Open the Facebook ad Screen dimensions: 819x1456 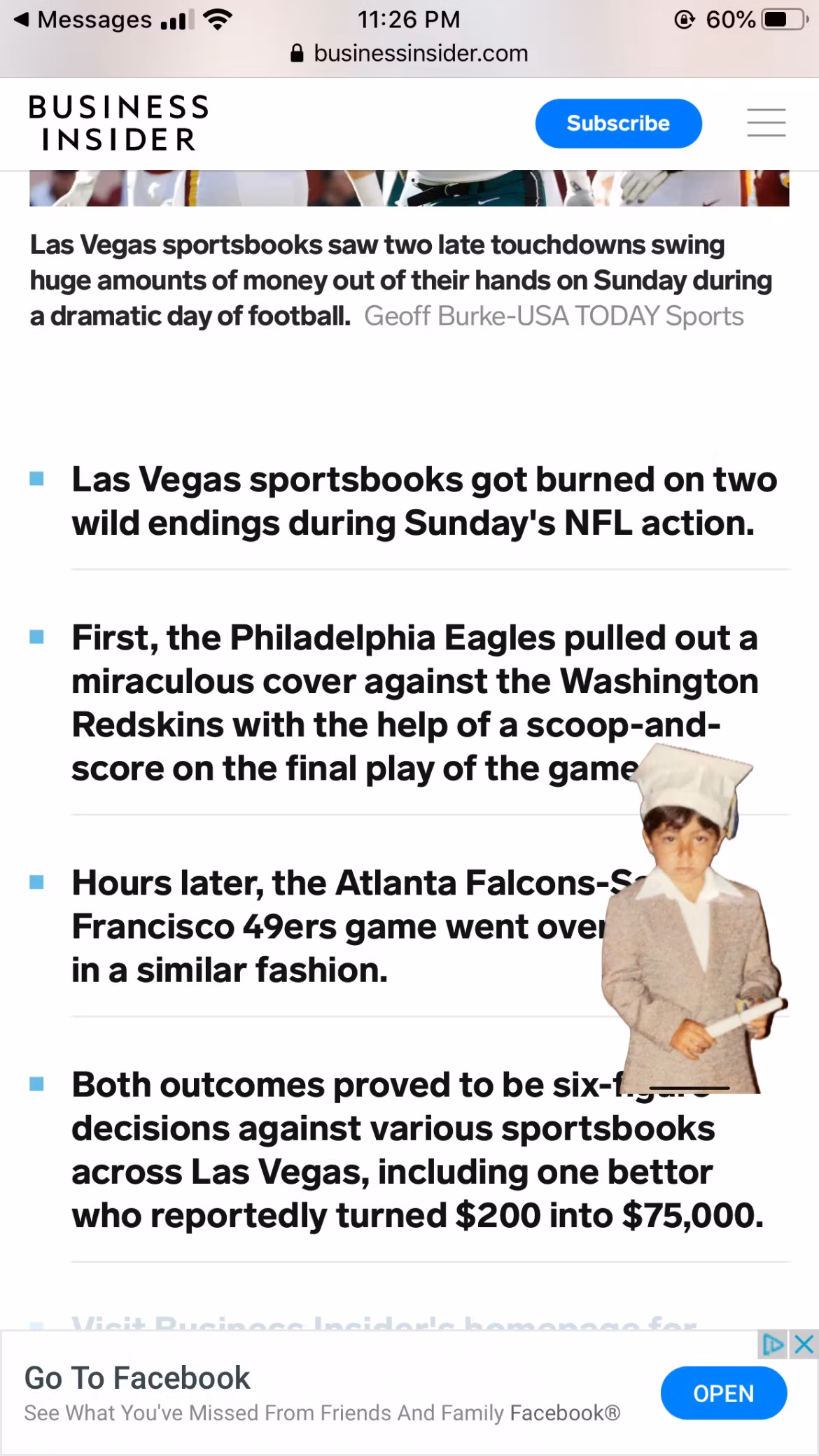coord(723,1393)
